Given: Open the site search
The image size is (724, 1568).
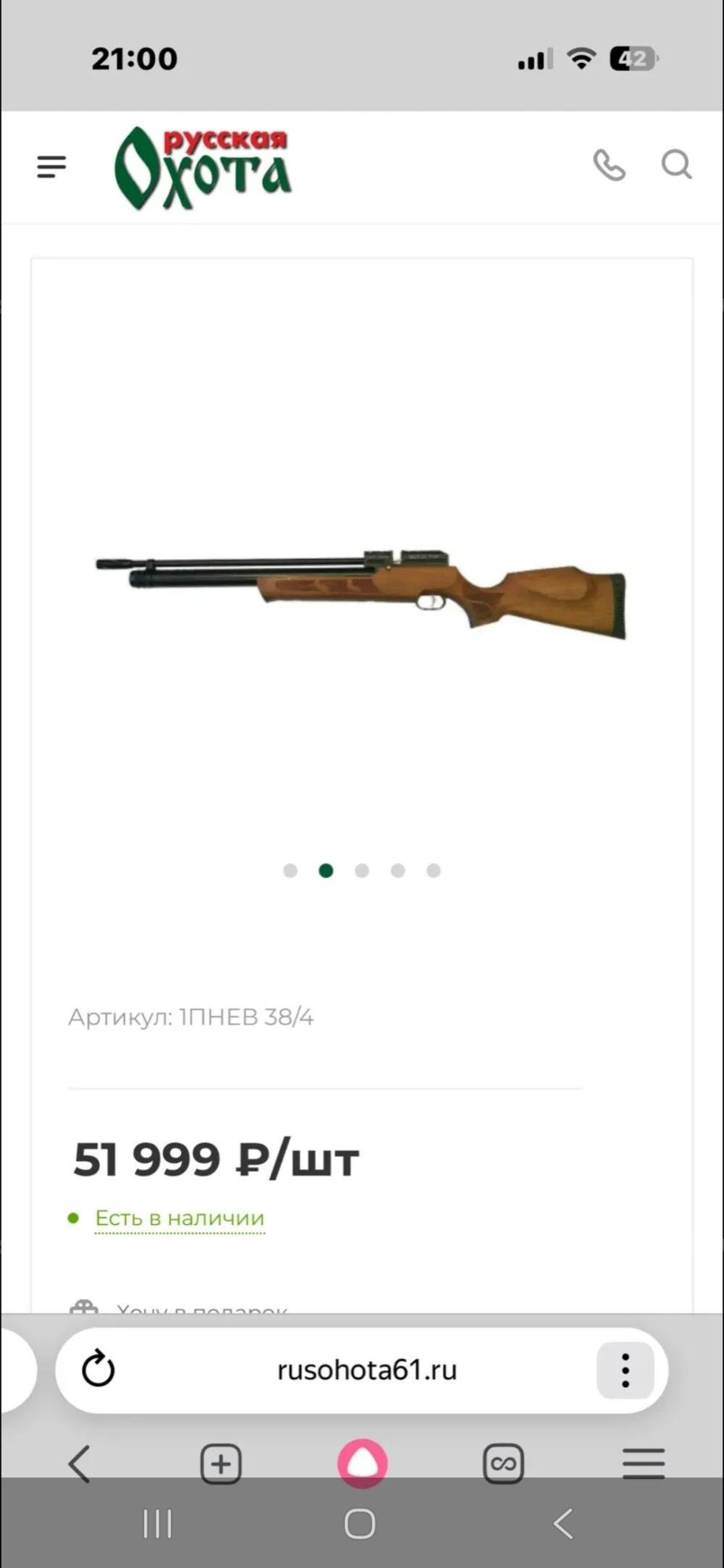Looking at the screenshot, I should 677,166.
